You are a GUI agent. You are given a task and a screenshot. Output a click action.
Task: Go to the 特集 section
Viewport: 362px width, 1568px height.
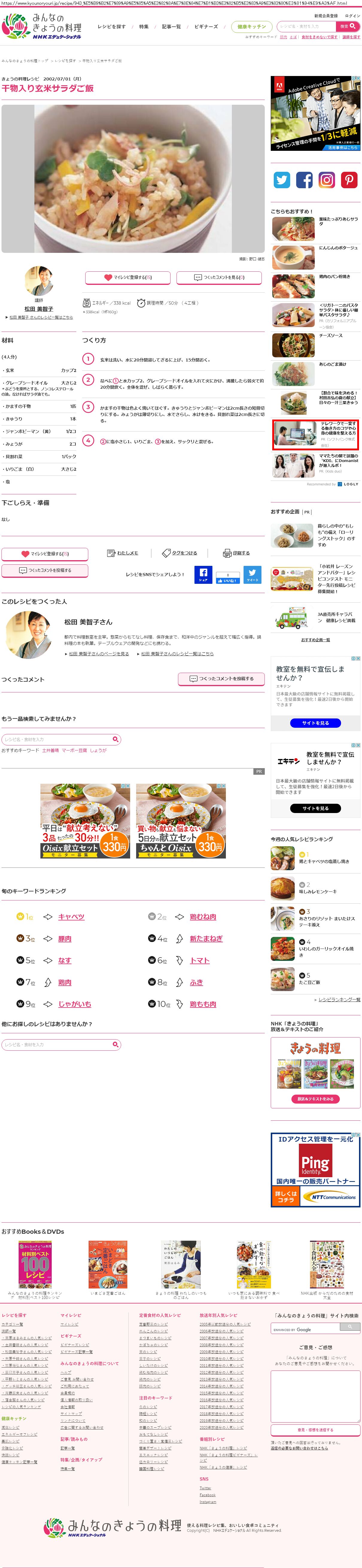point(144,27)
